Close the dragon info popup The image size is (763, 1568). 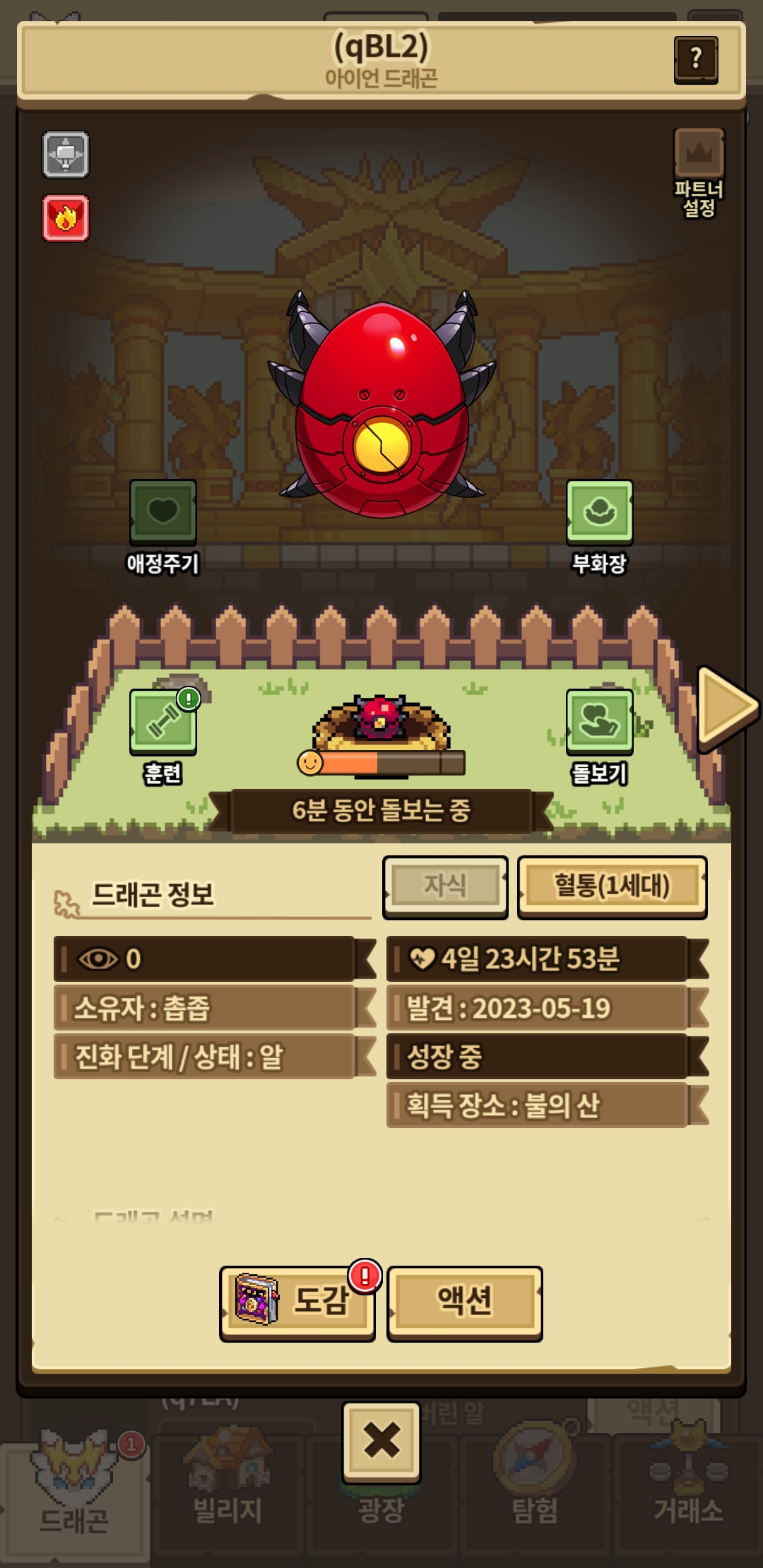(381, 1441)
